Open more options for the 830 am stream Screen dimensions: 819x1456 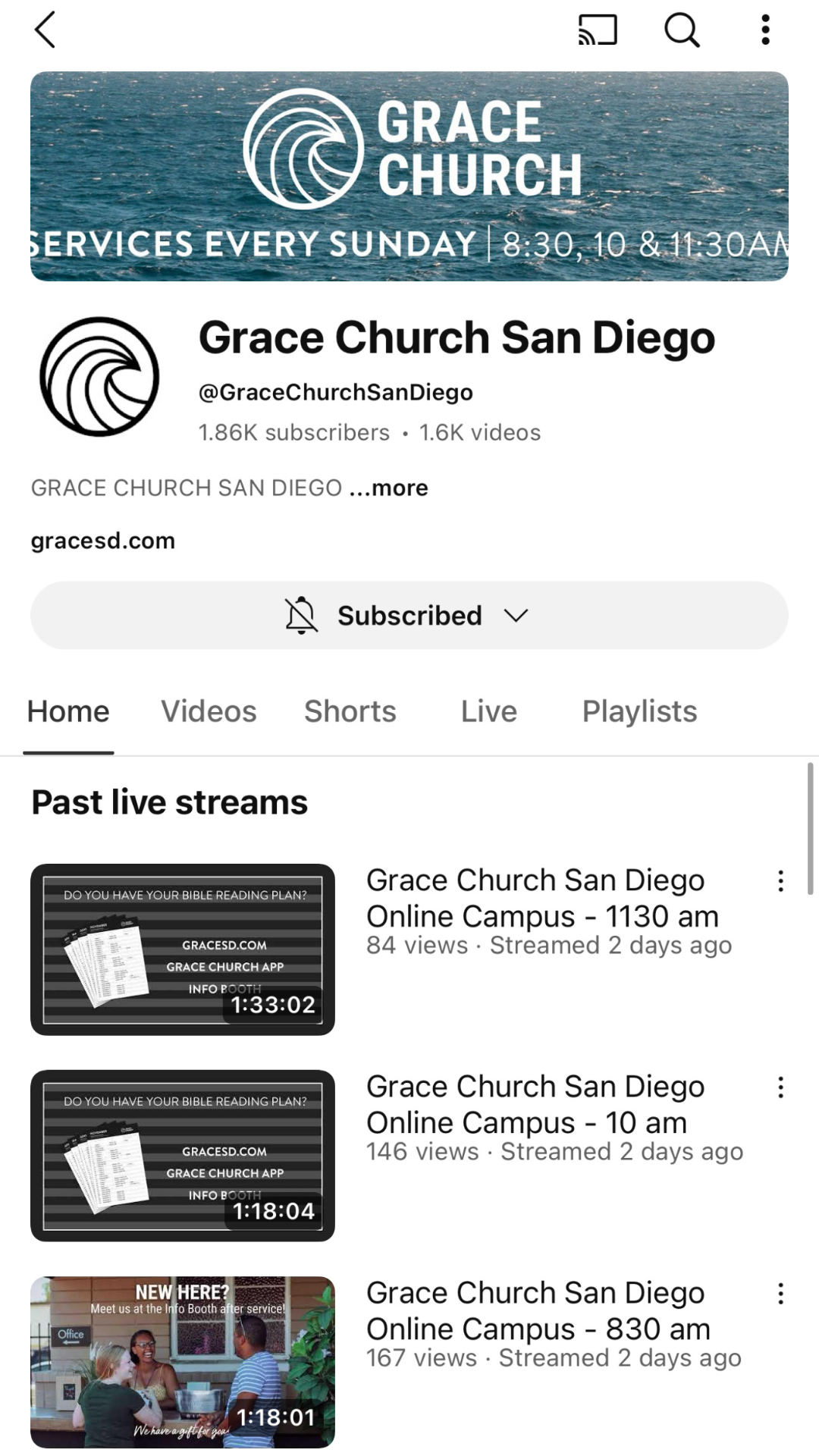[x=780, y=1294]
